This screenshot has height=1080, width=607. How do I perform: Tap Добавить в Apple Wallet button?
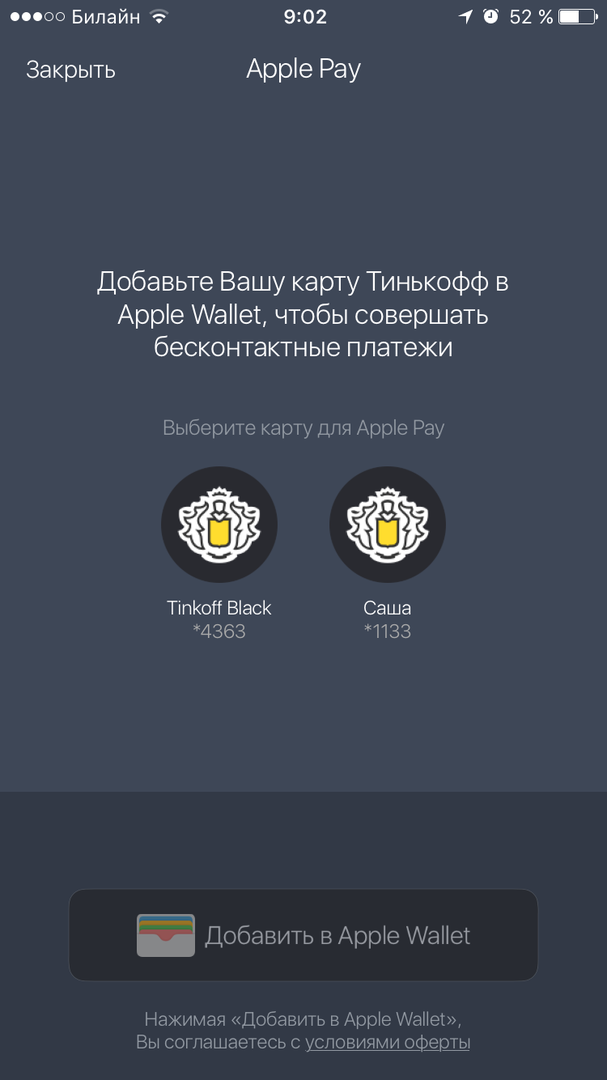(303, 935)
